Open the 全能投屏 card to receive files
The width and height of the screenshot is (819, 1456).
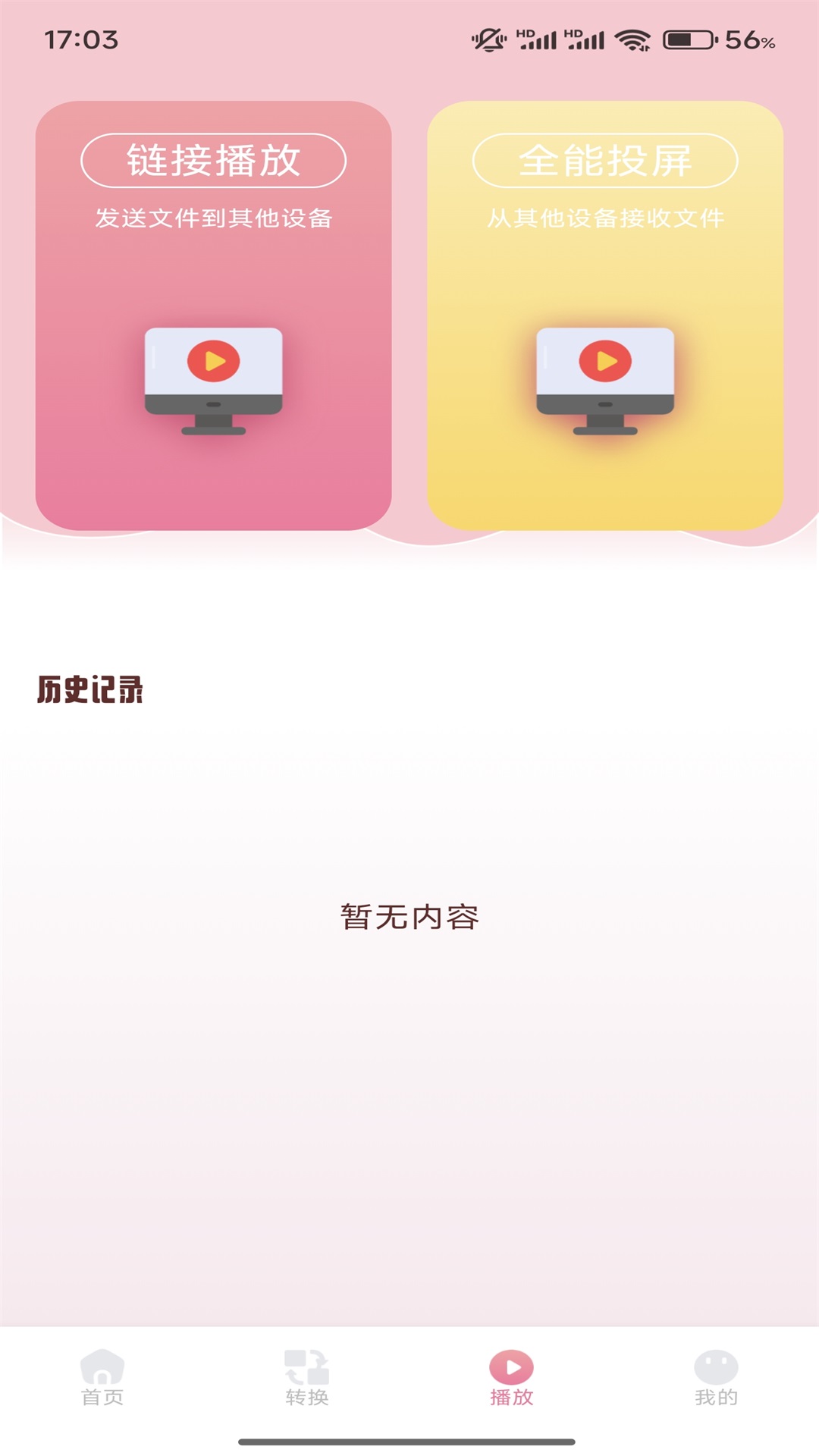[604, 159]
